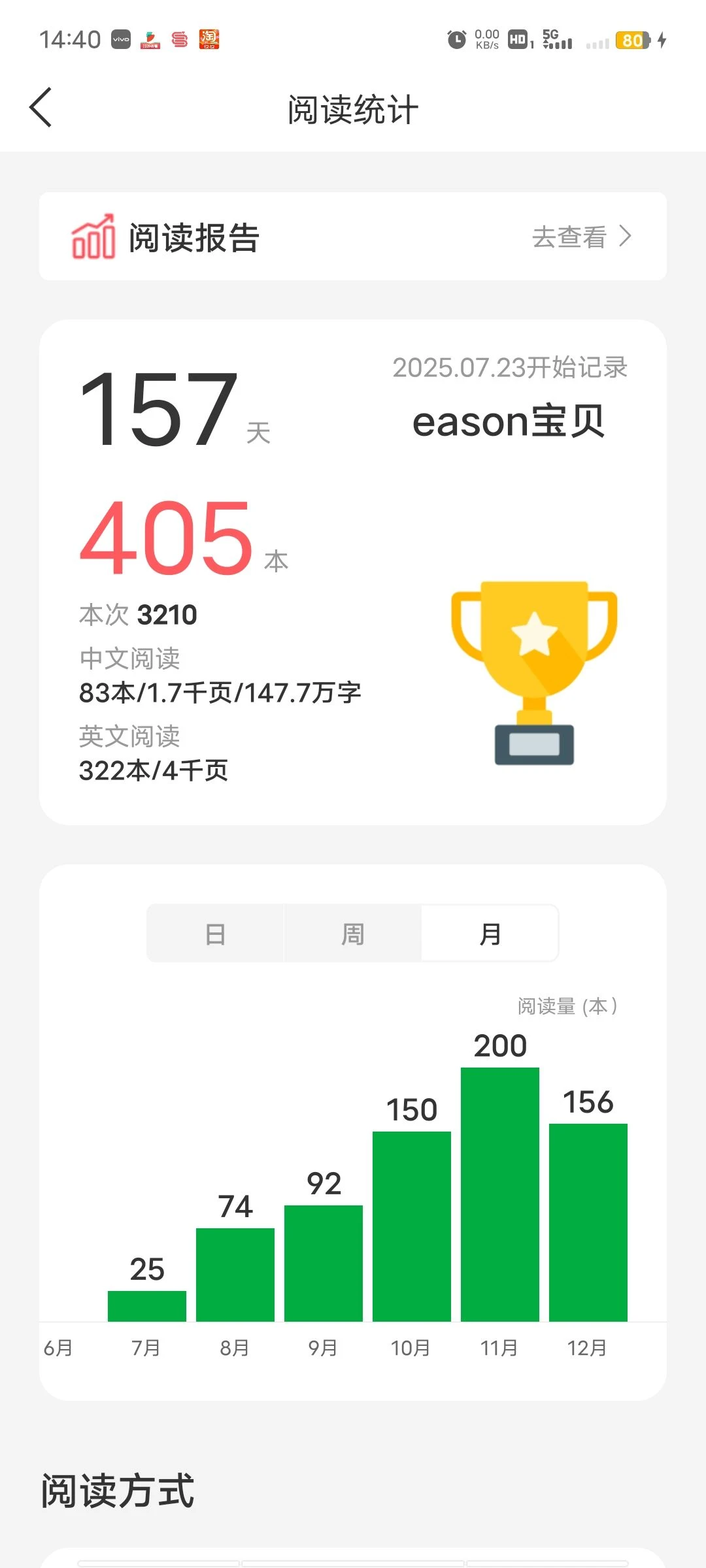This screenshot has width=706, height=1568.
Task: Switch chart to 日 view
Action: [216, 934]
